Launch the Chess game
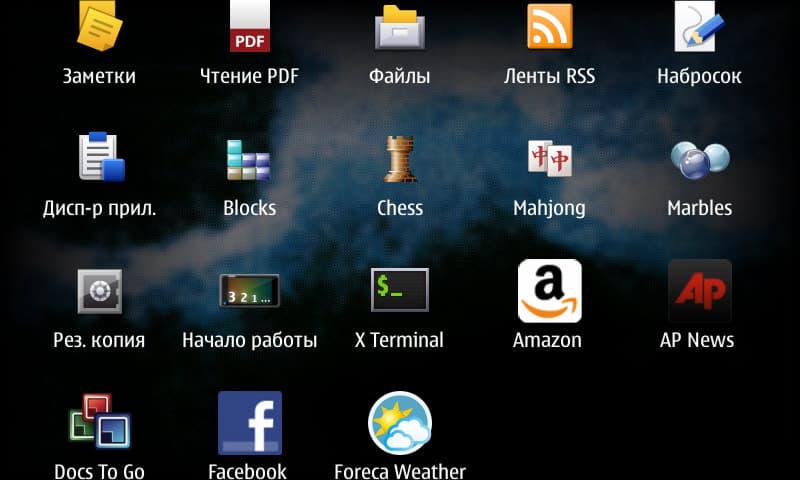The width and height of the screenshot is (800, 480). [399, 159]
